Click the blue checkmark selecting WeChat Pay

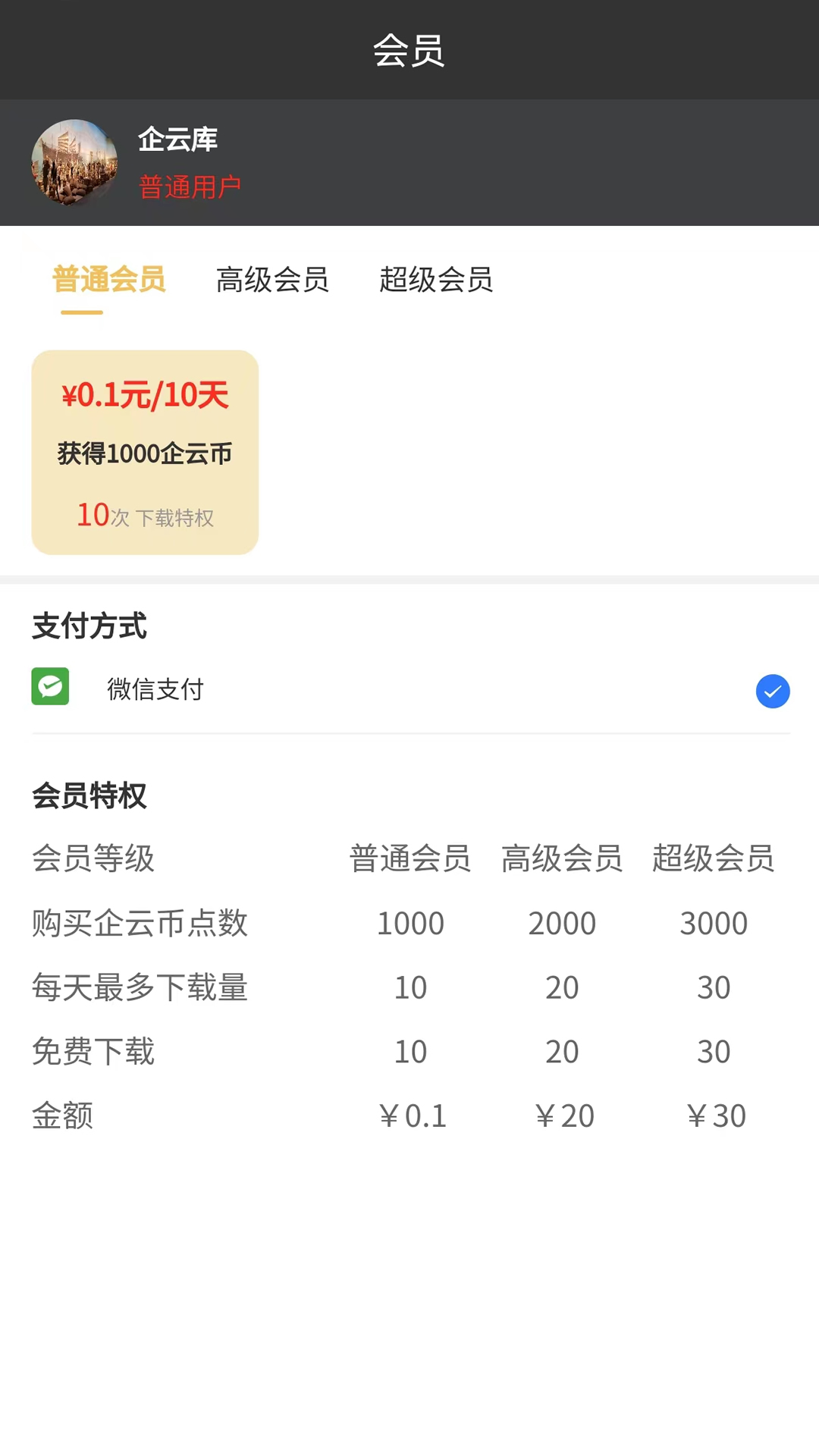[773, 691]
